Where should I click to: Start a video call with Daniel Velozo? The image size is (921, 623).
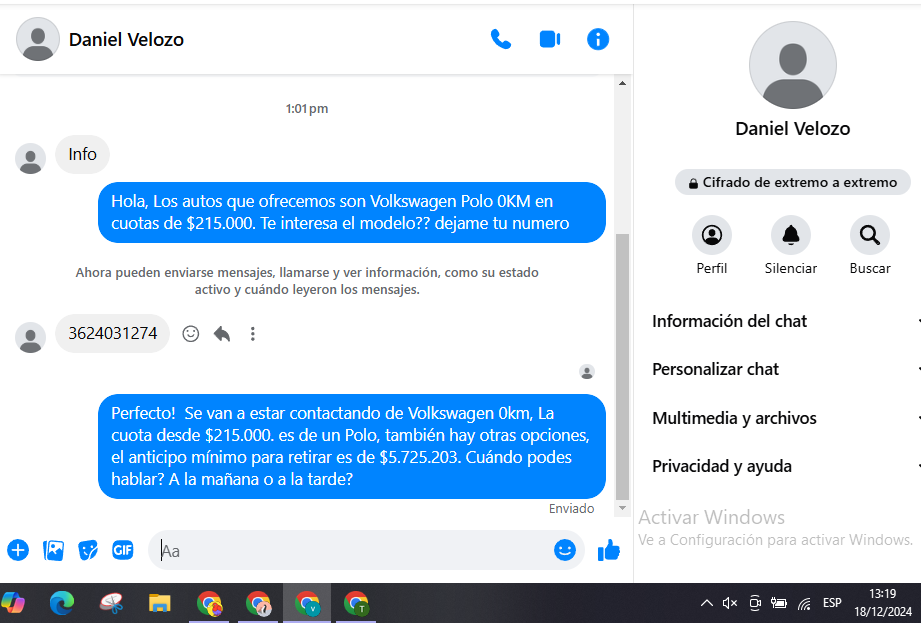point(549,39)
